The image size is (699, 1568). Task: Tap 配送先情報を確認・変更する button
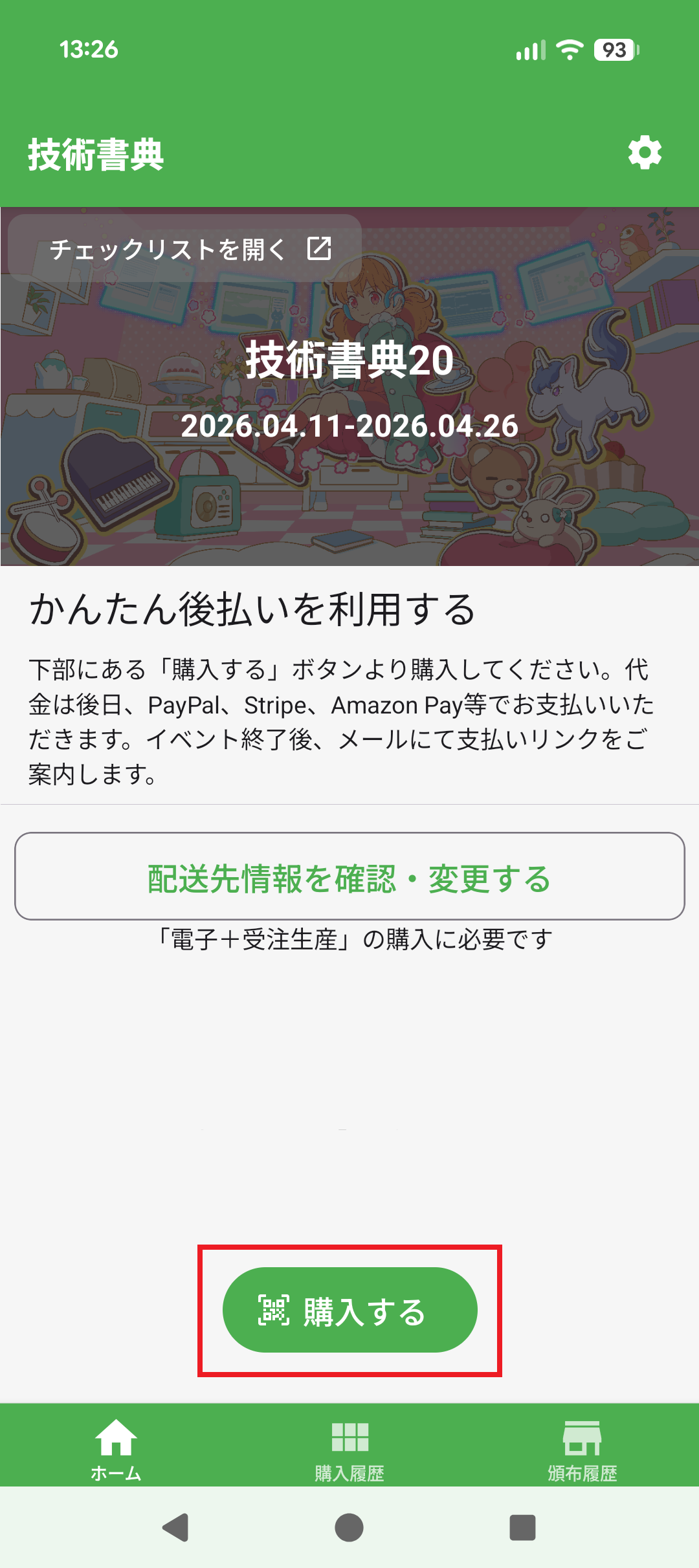[349, 877]
